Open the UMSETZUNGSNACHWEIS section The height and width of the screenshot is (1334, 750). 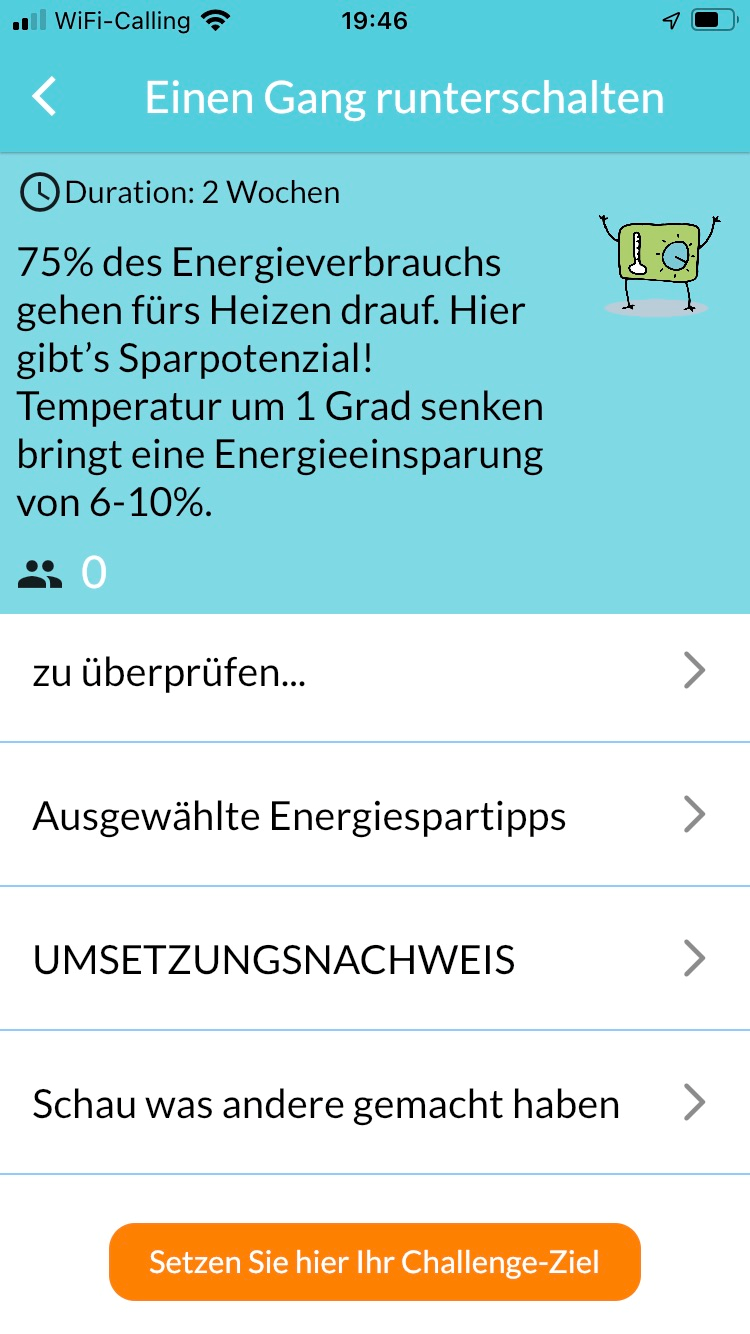(x=374, y=960)
